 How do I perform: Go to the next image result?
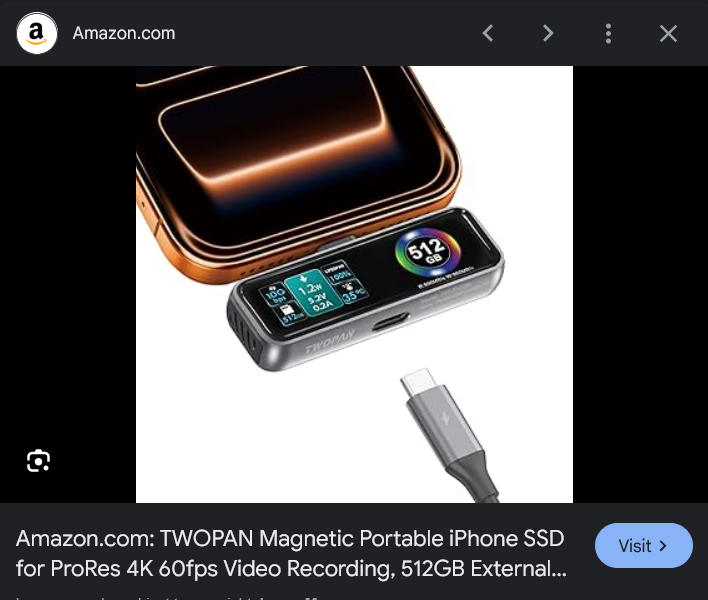click(548, 33)
